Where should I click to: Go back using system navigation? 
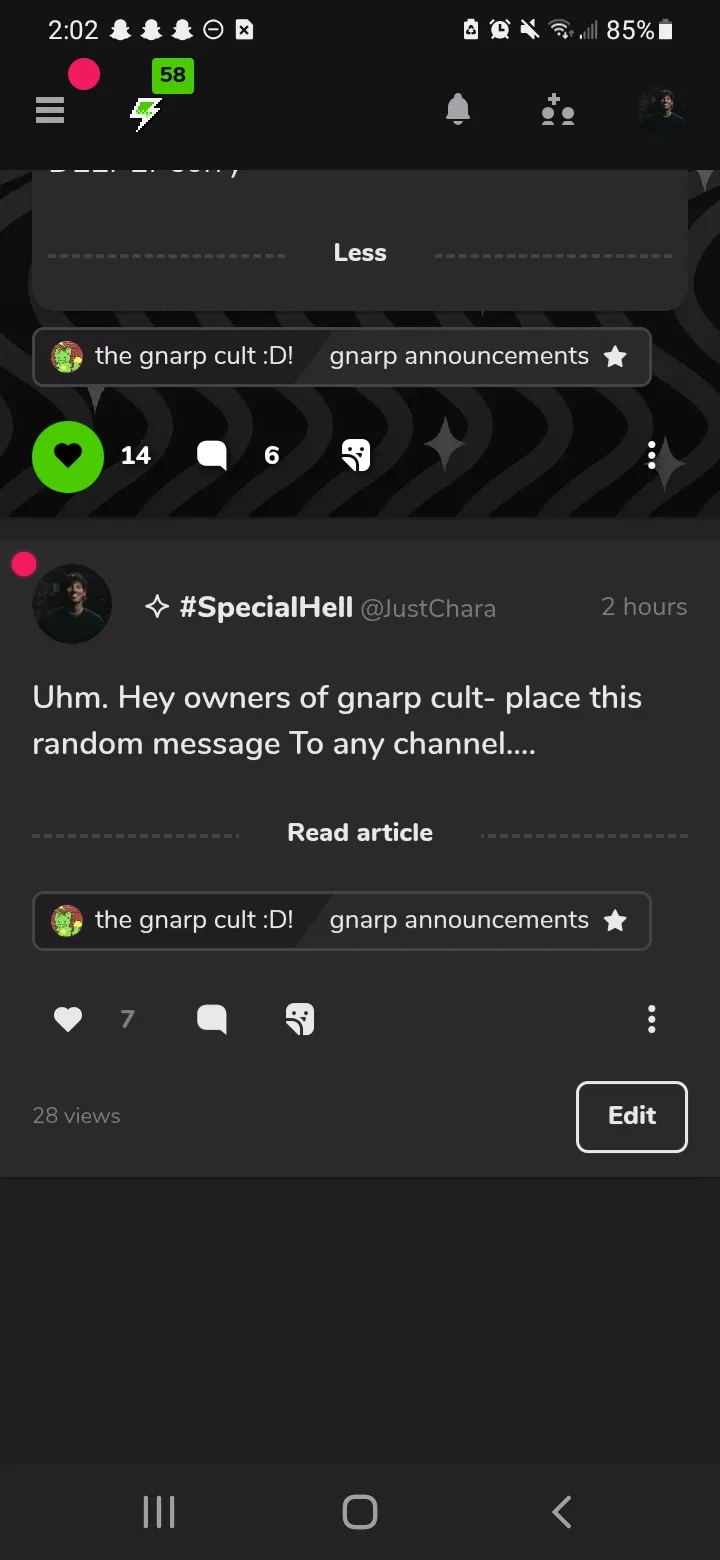coord(562,1512)
